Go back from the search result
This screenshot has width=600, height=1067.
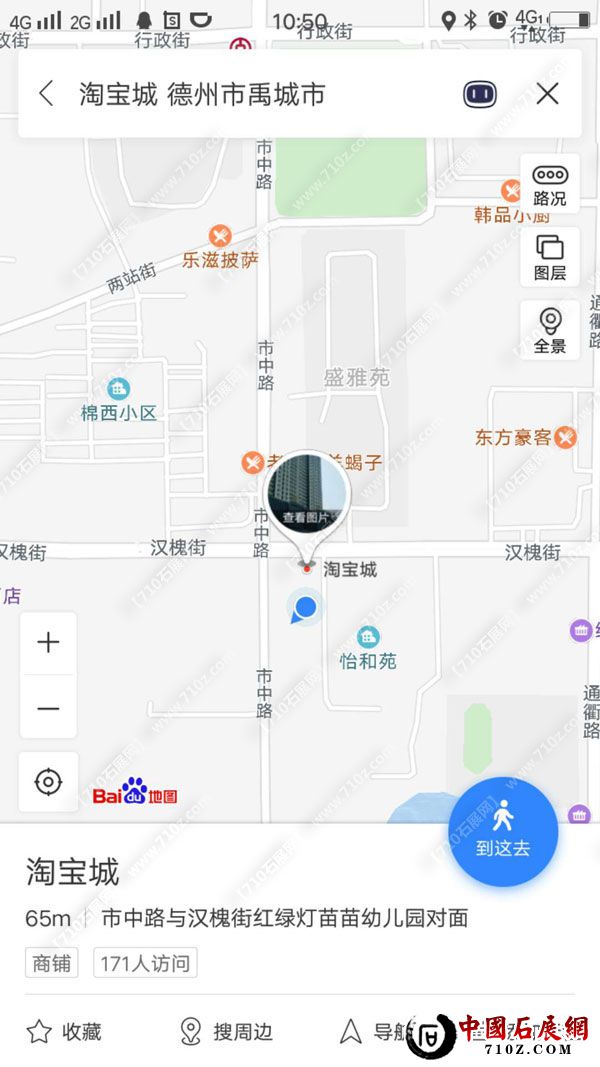(46, 94)
